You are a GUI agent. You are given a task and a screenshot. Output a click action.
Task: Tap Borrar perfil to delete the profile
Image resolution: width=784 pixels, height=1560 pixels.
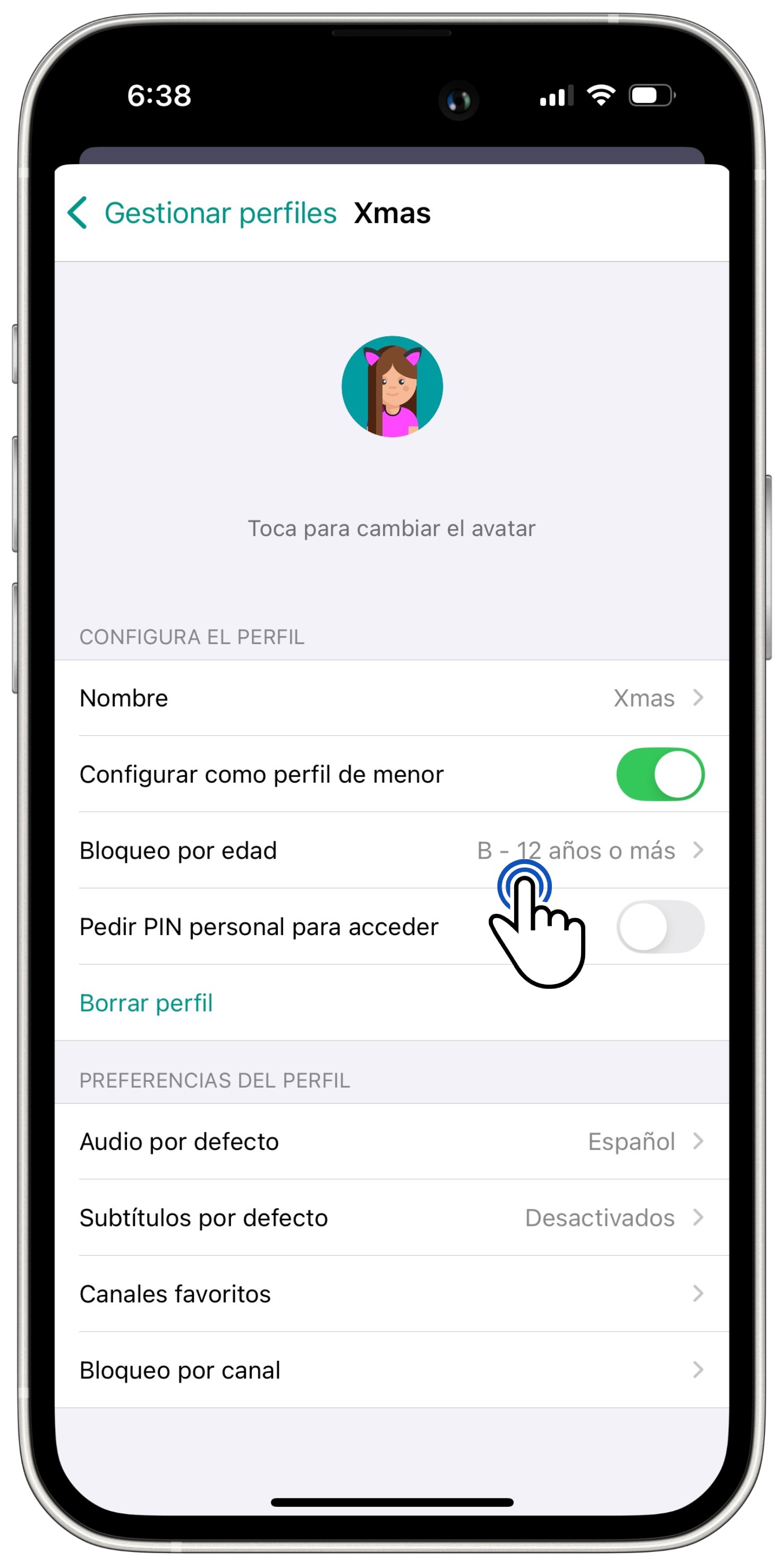(146, 1004)
